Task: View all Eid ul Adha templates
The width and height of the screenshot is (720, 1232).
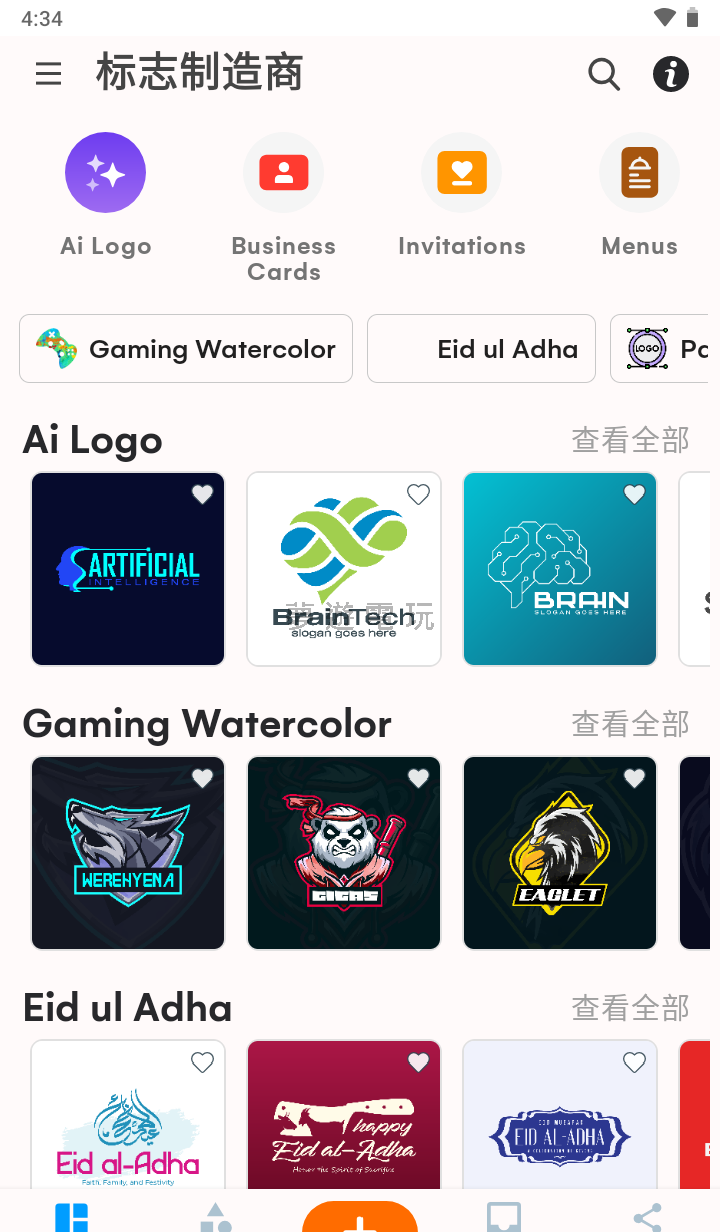Action: [630, 1008]
